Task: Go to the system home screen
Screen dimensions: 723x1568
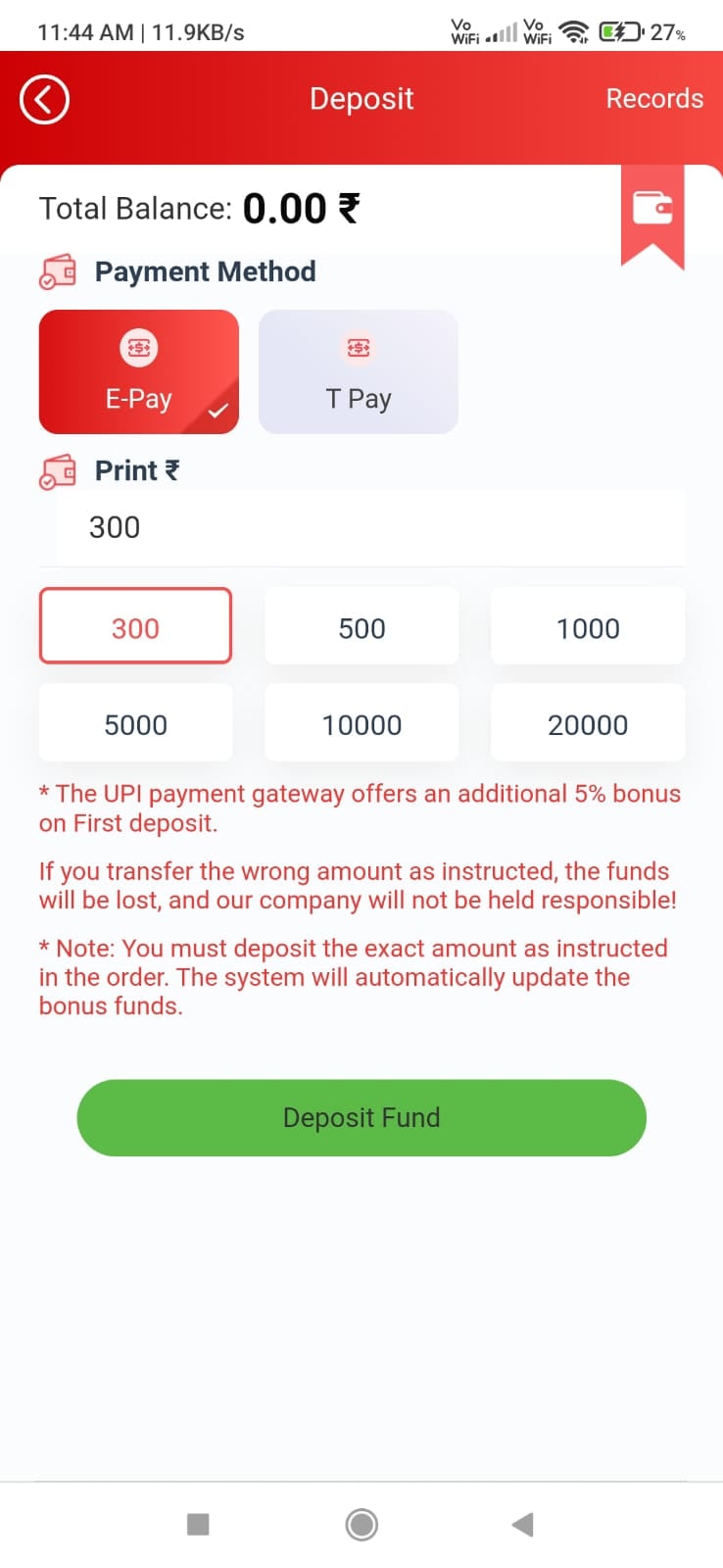Action: coord(361,1524)
